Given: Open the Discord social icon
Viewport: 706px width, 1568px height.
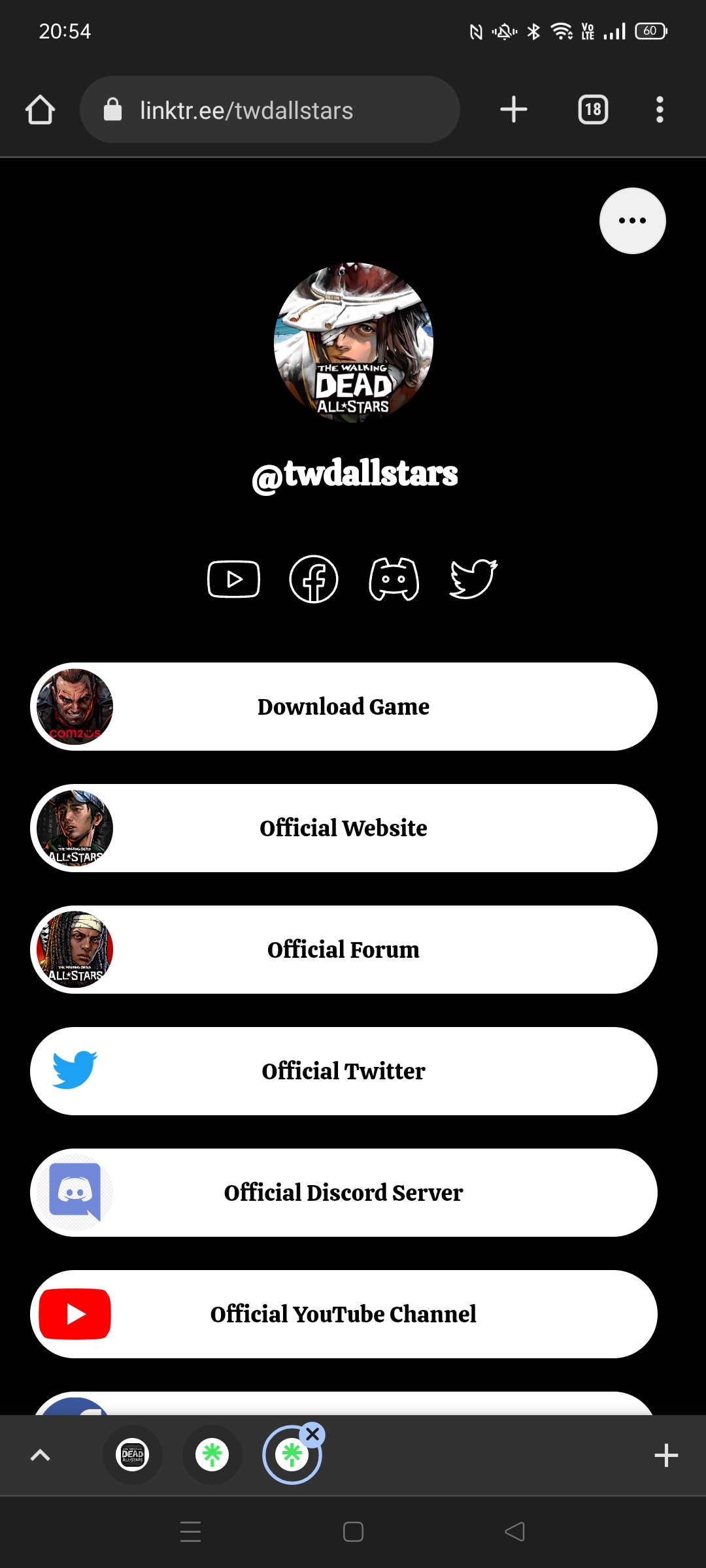Looking at the screenshot, I should 394,579.
